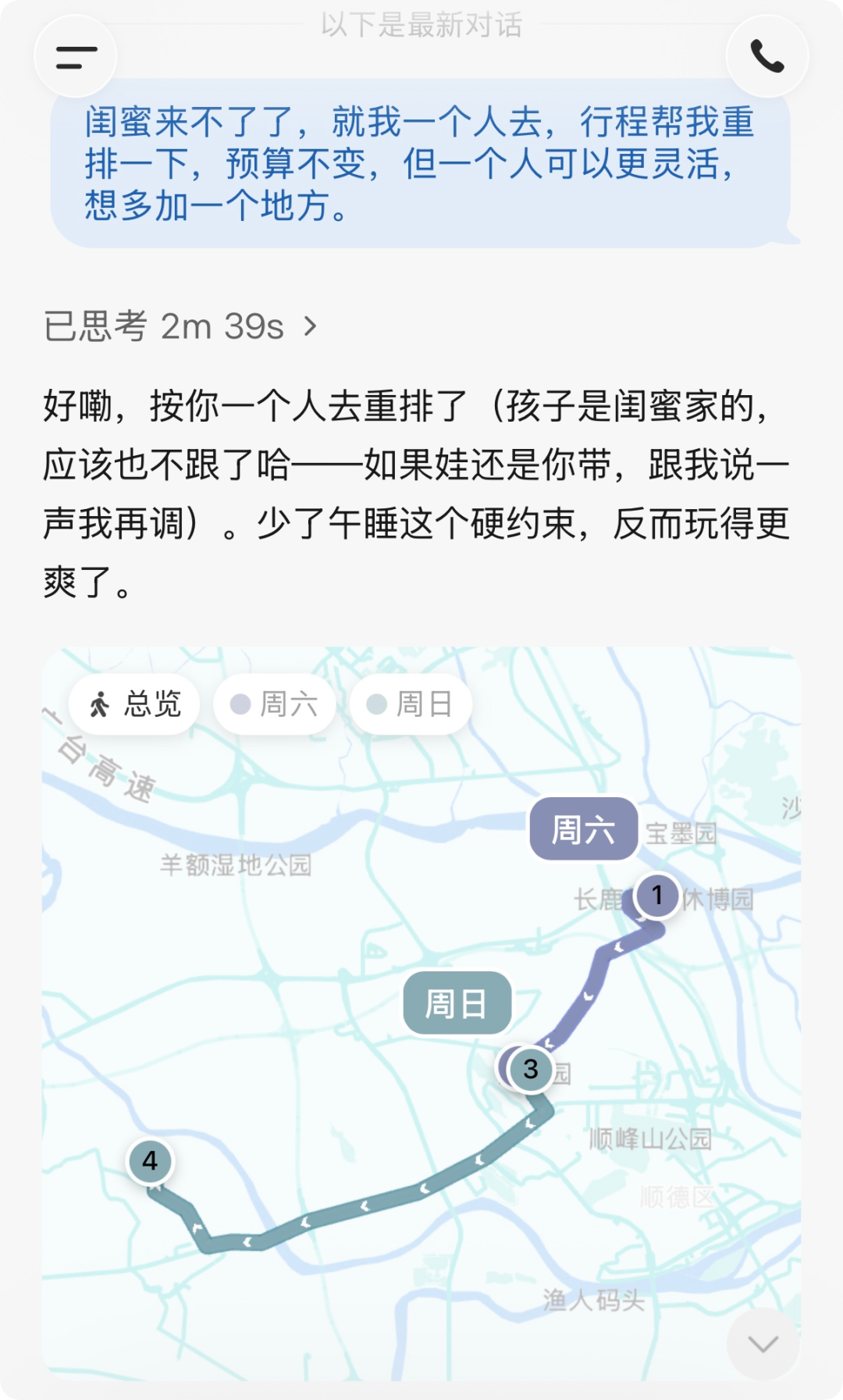
Task: Tap the 周六 route label on the map
Action: click(x=584, y=828)
